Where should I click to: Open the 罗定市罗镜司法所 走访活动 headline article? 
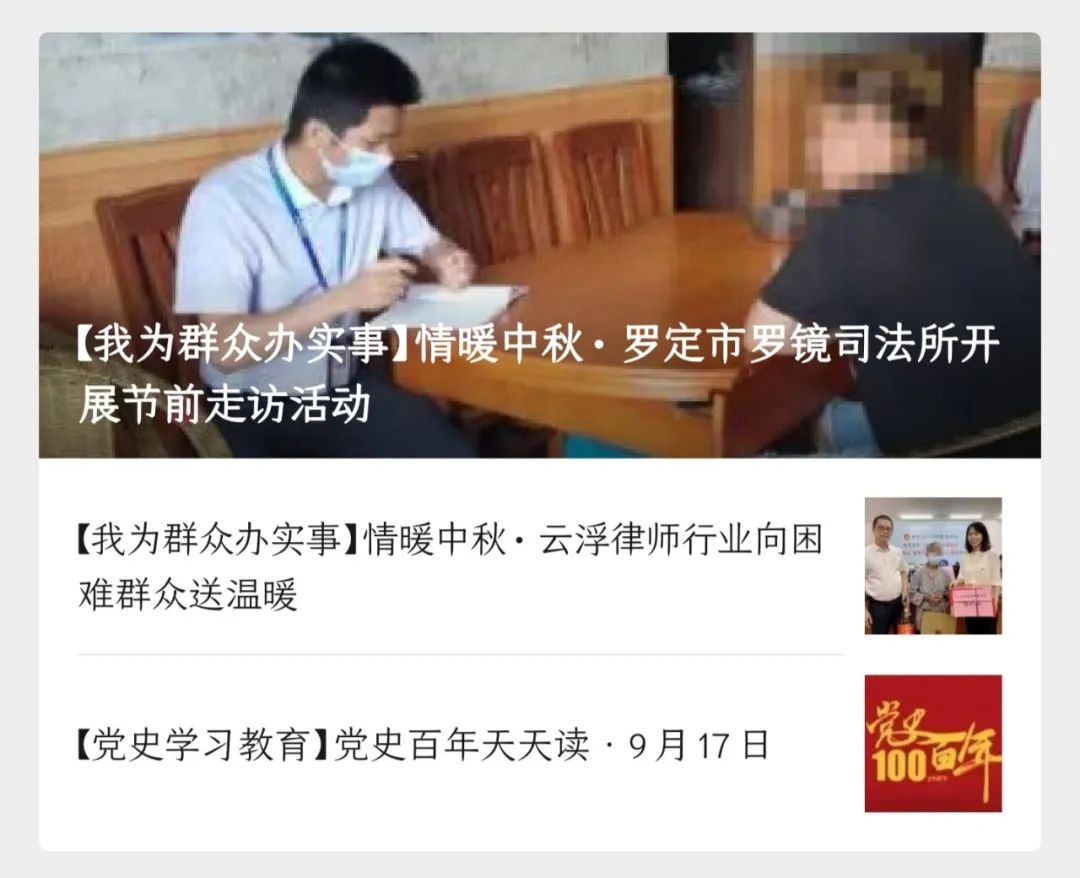click(538, 374)
